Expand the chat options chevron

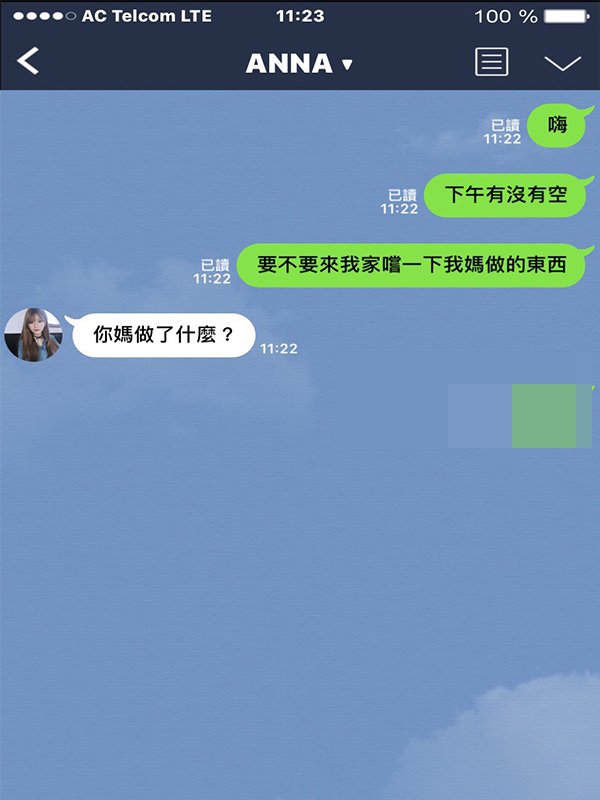coord(562,63)
